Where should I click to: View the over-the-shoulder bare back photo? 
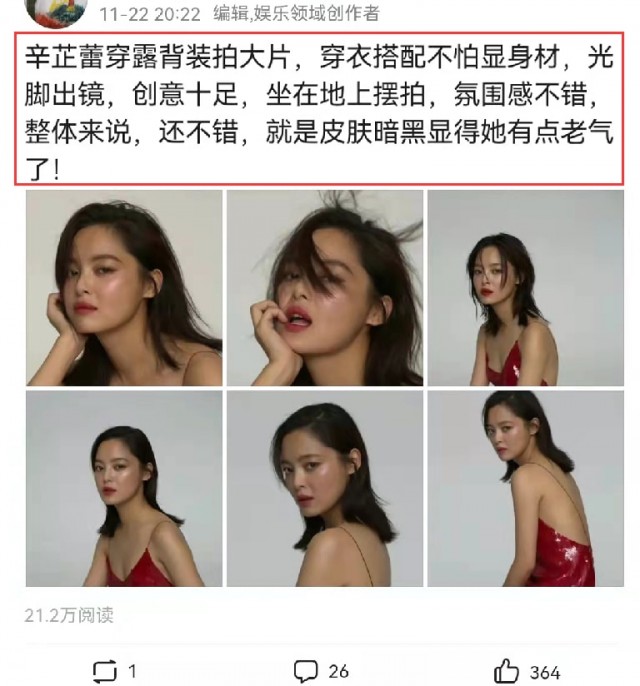tap(324, 488)
